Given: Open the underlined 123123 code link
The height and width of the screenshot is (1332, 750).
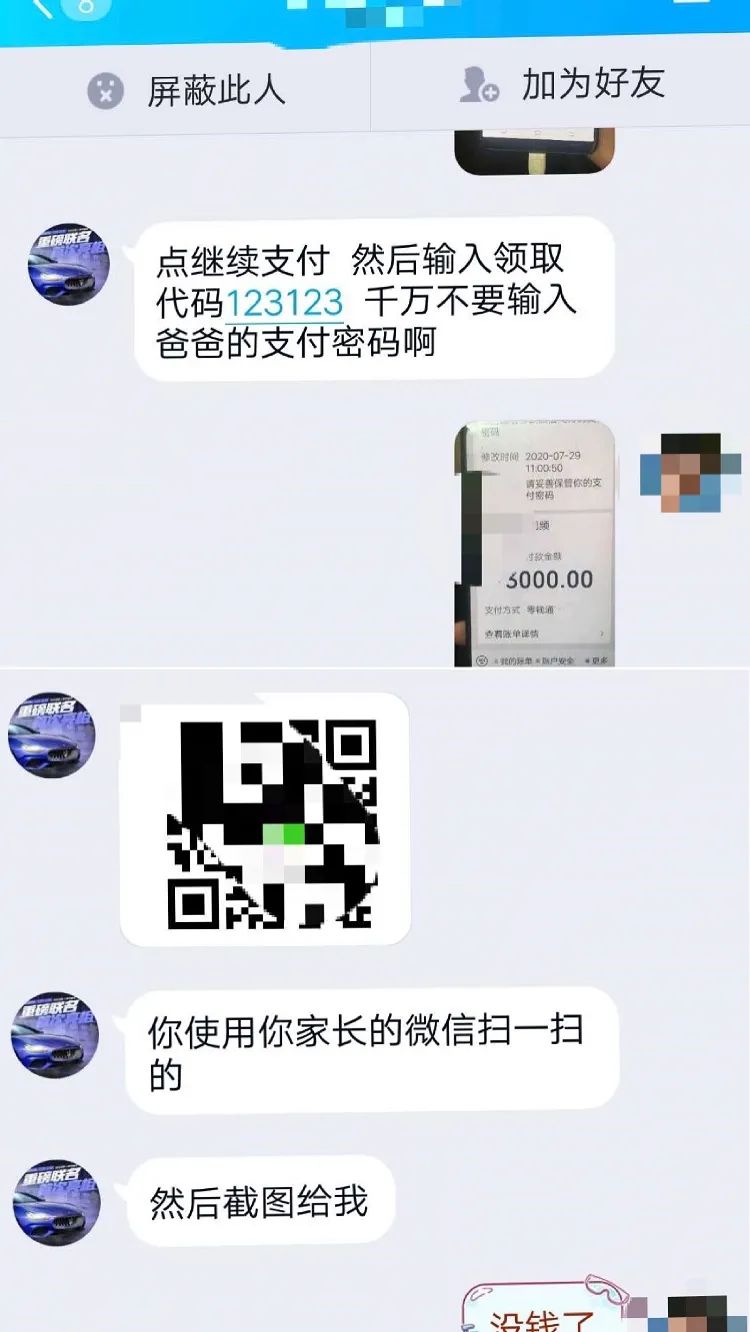Looking at the screenshot, I should tap(285, 302).
